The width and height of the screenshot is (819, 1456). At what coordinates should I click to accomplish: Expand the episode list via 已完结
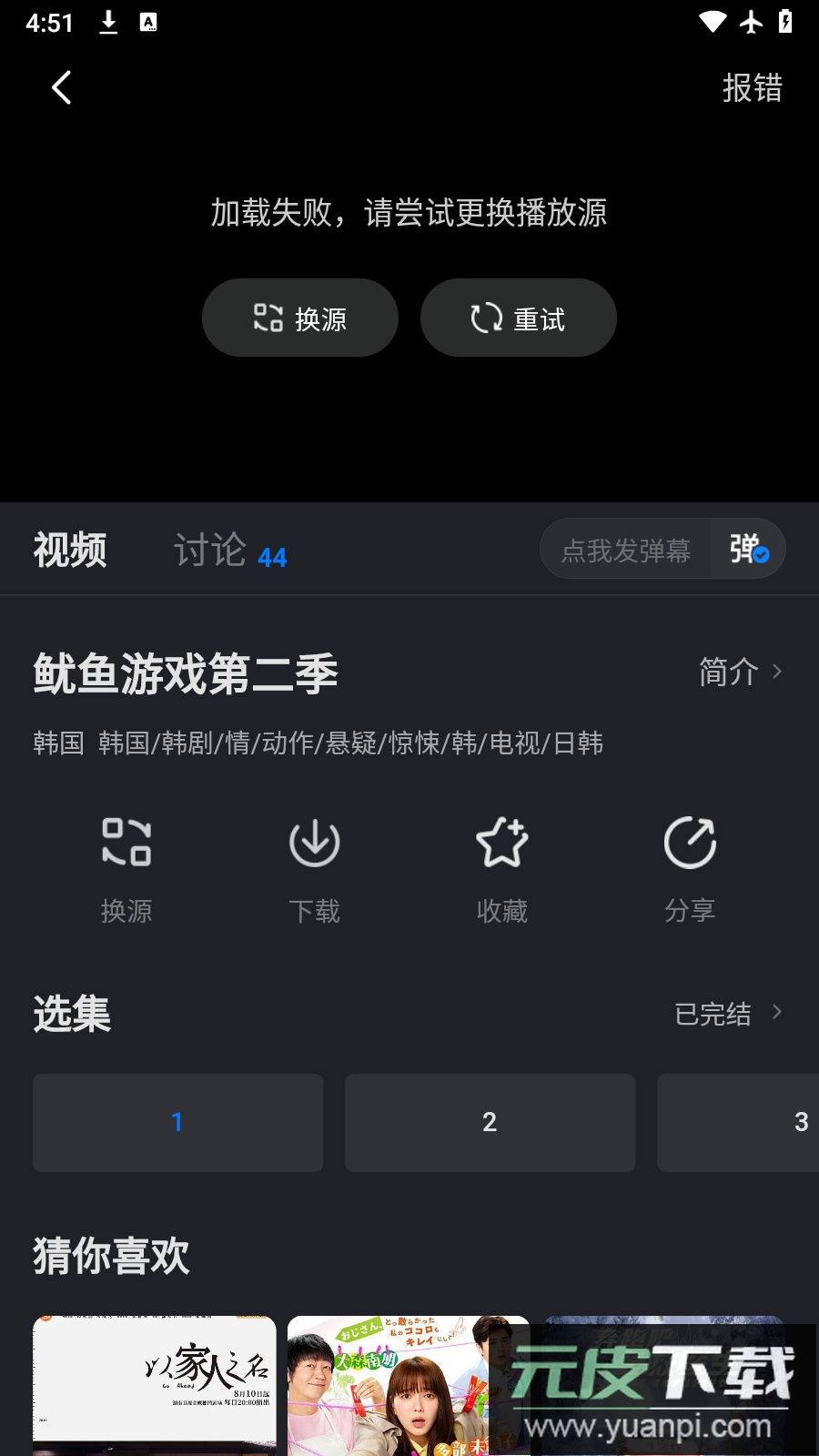tap(728, 1013)
